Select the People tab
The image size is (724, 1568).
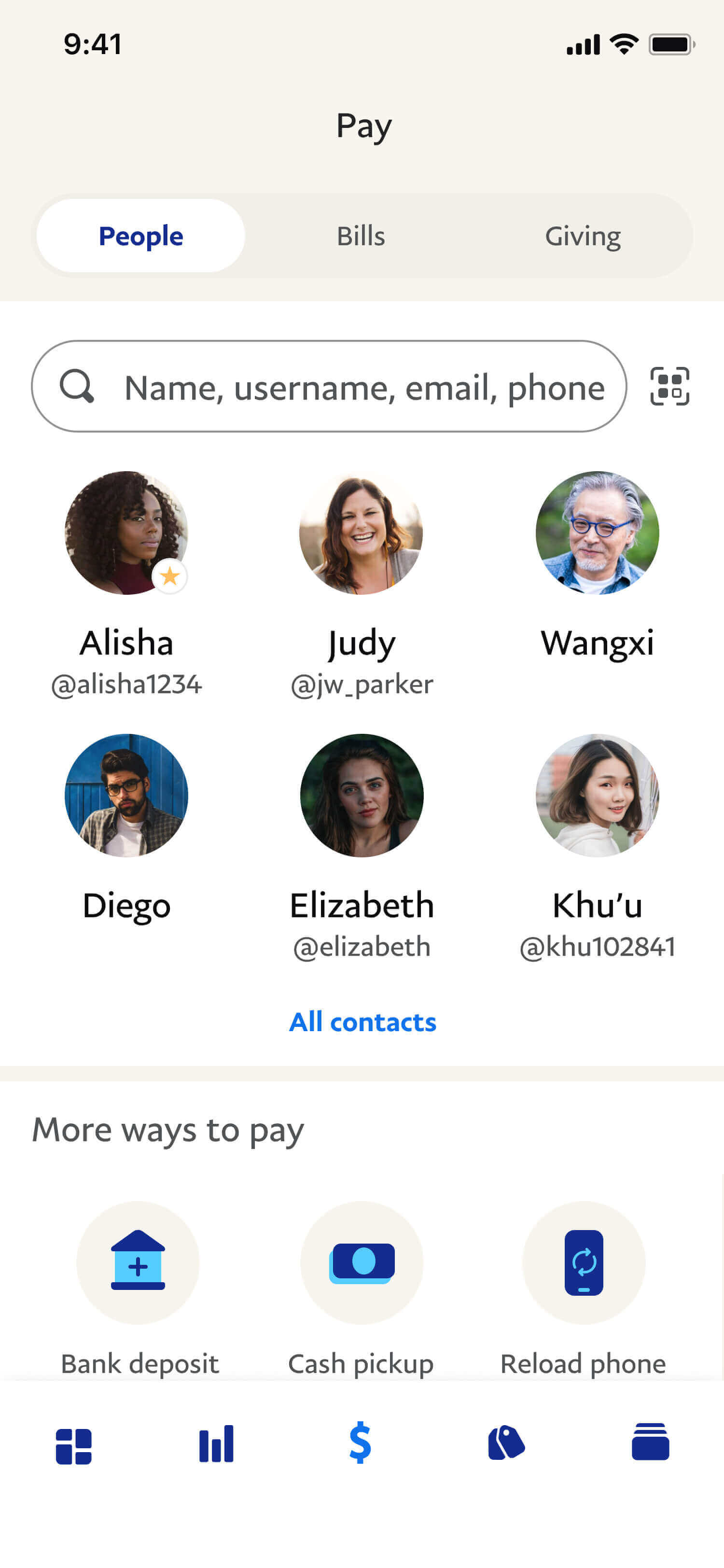tap(140, 236)
